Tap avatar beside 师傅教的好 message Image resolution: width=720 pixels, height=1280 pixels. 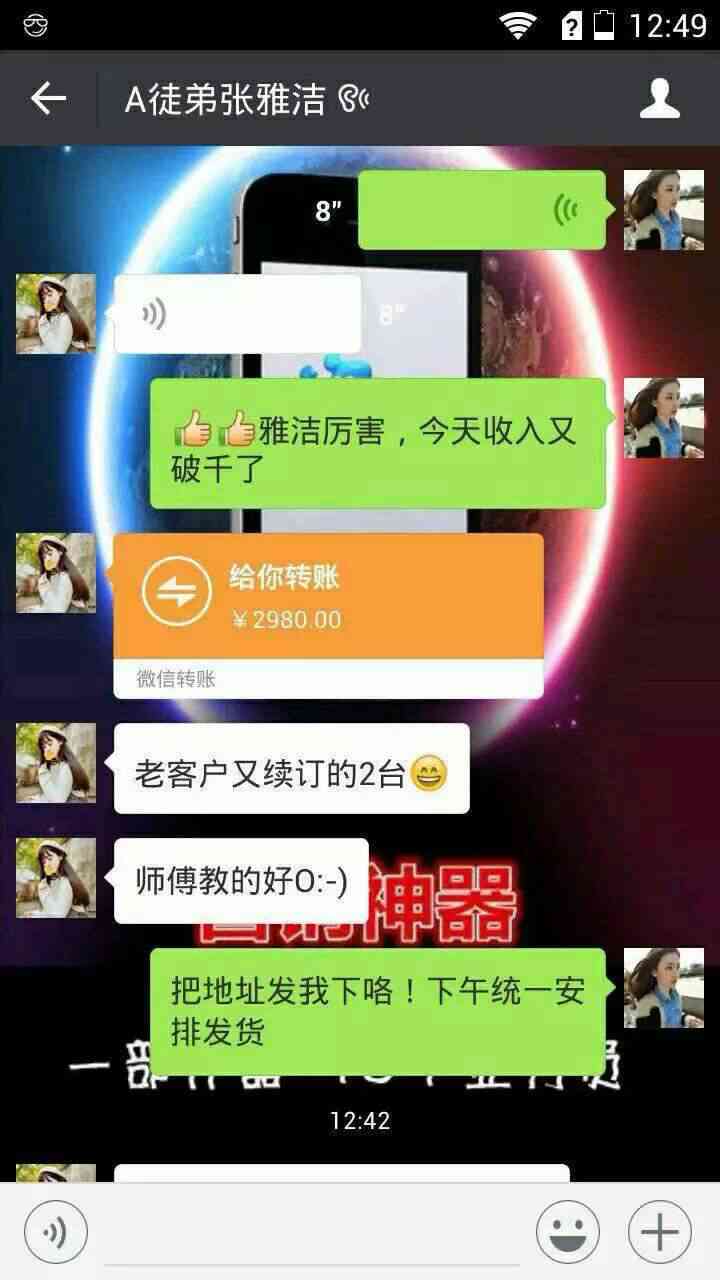[56, 878]
